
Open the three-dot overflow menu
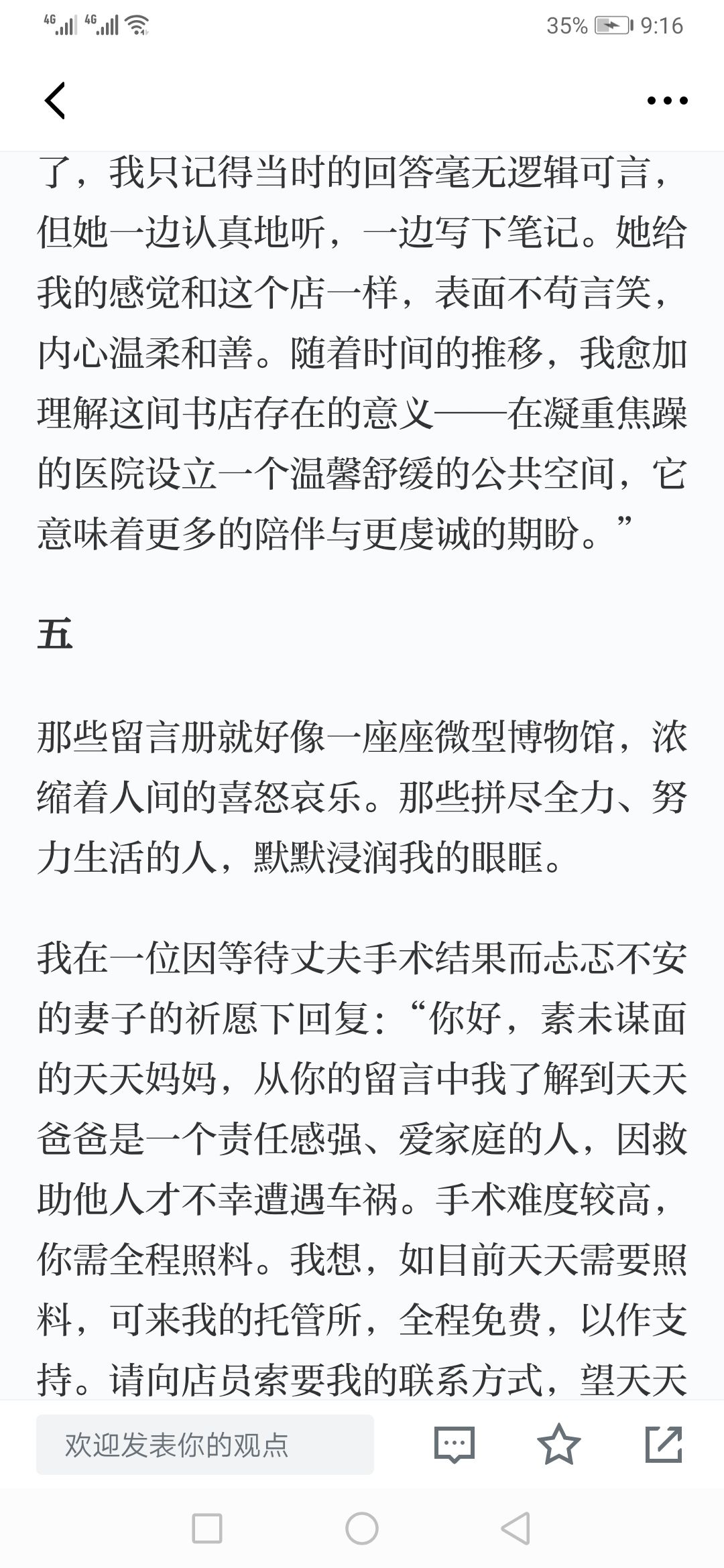[x=667, y=101]
